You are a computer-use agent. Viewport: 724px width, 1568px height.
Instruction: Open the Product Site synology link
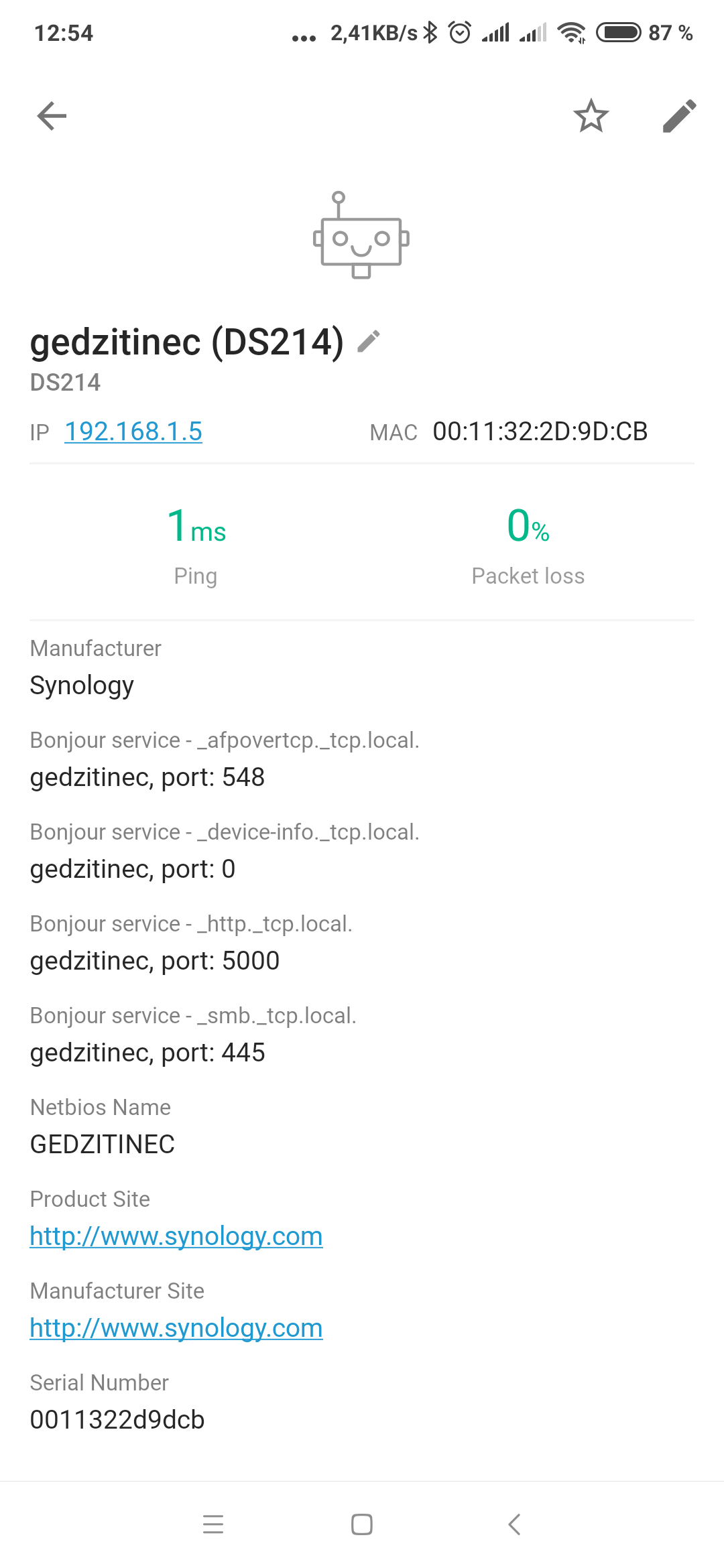click(x=176, y=1236)
